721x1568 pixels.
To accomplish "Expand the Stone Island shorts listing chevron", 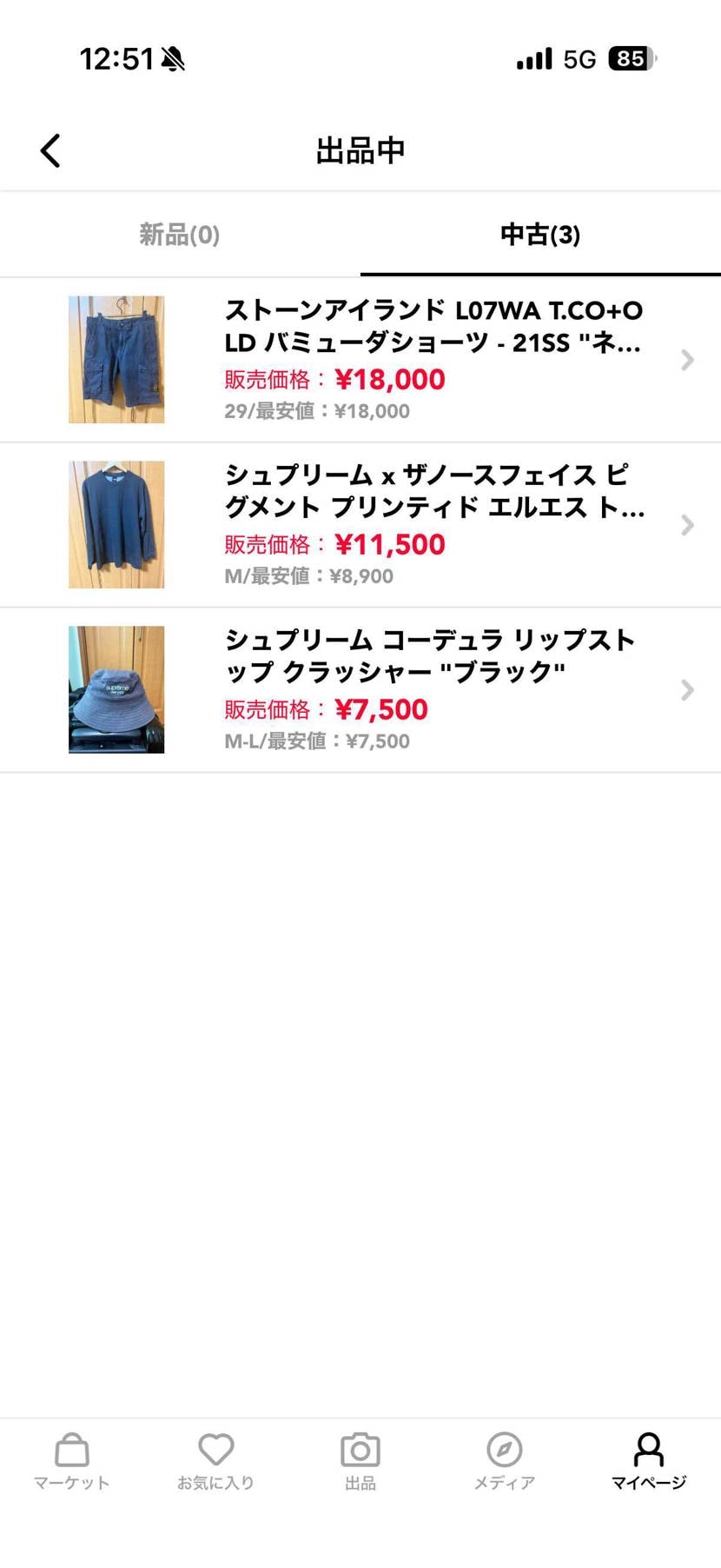I will click(686, 359).
